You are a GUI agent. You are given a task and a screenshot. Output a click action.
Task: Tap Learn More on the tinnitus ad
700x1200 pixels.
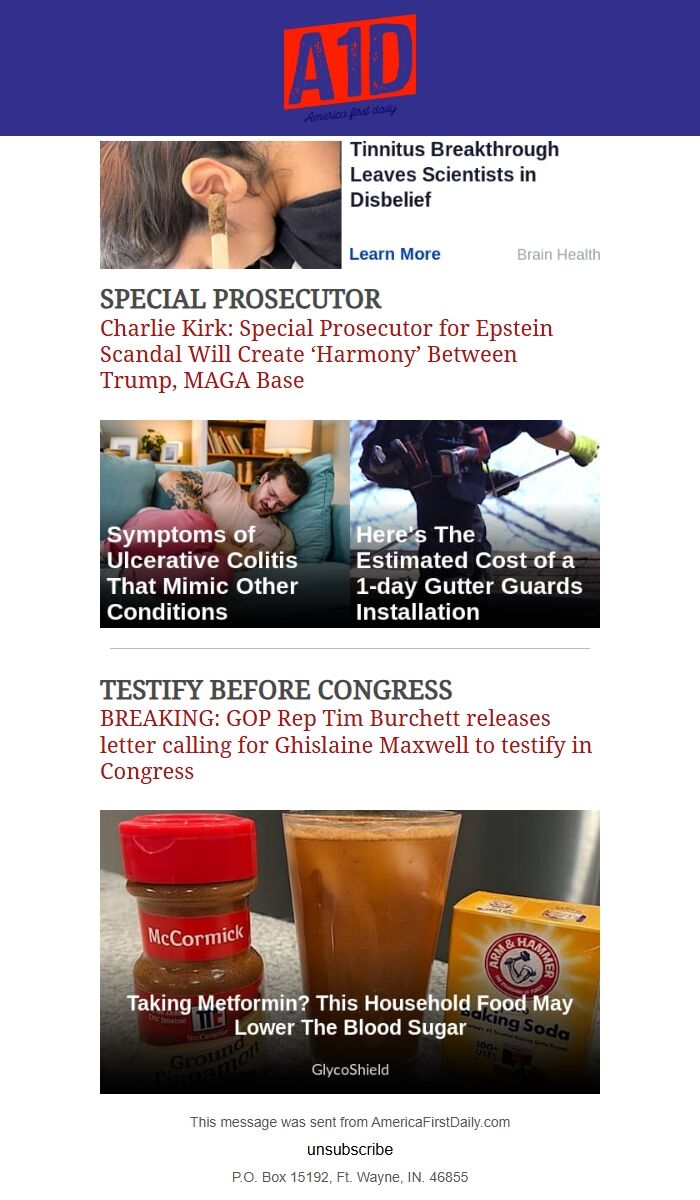[394, 254]
